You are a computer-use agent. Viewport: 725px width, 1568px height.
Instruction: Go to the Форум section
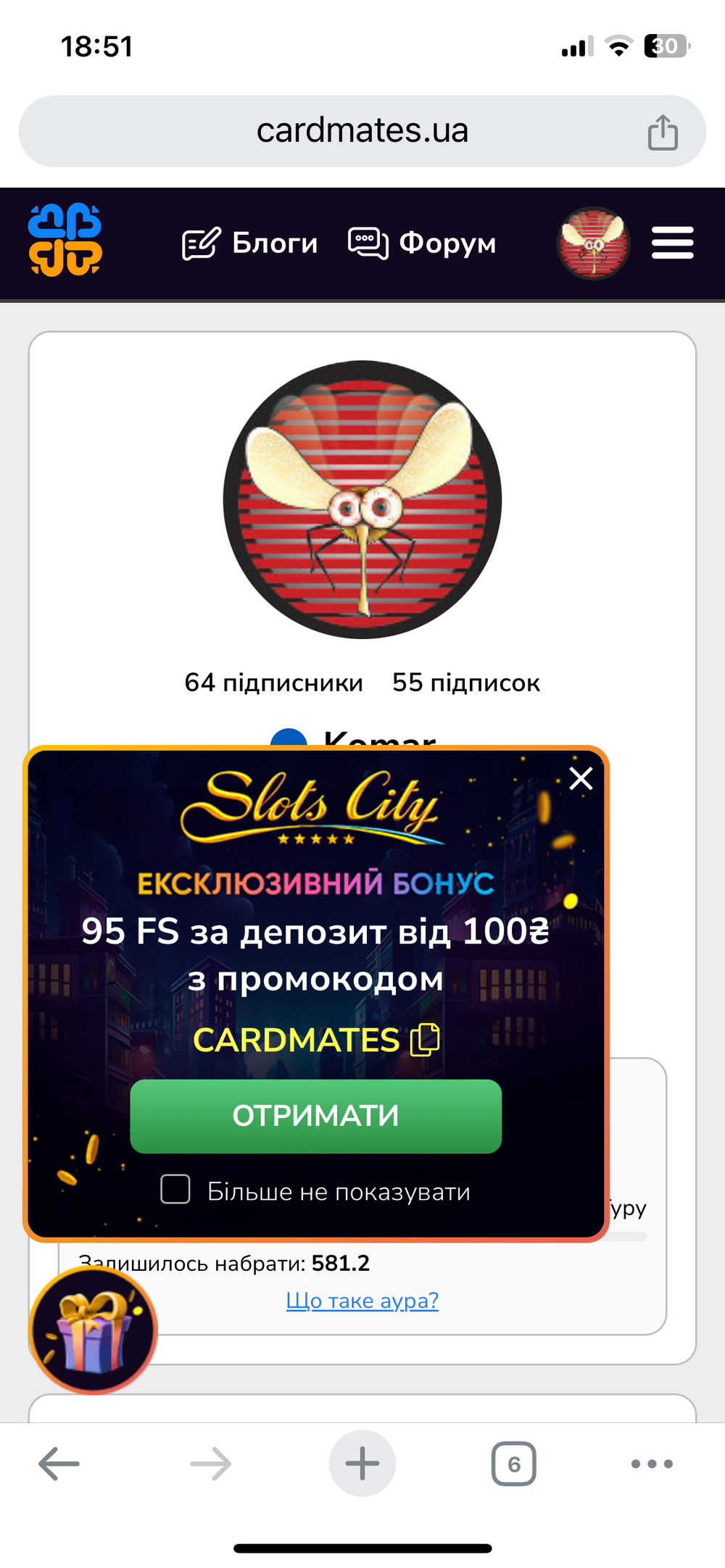tap(423, 243)
